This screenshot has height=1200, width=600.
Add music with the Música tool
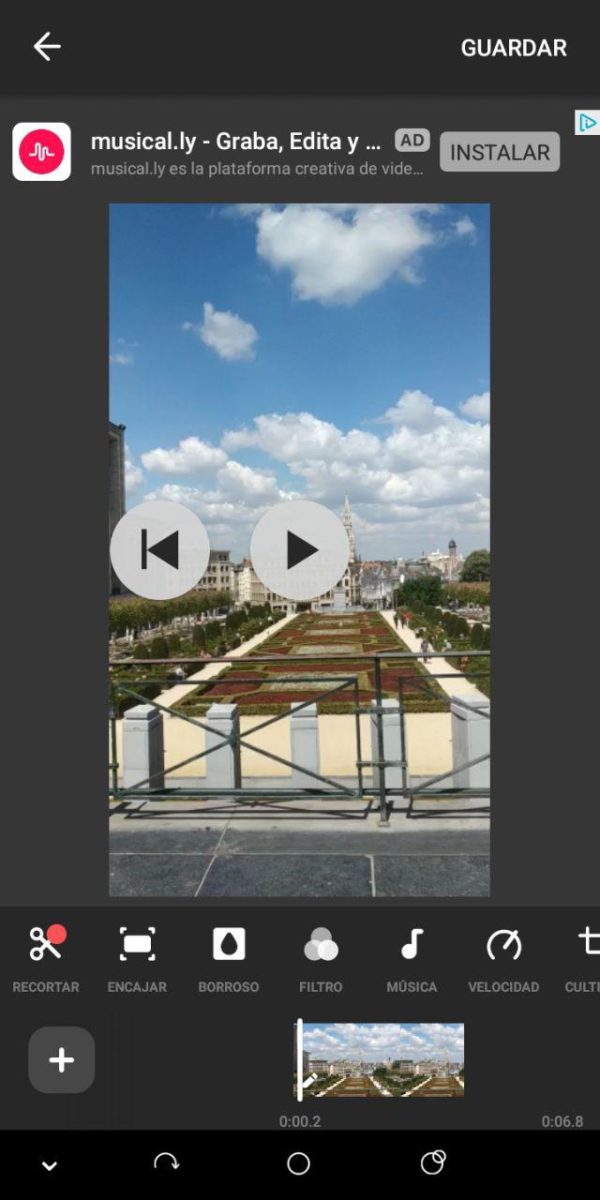point(412,958)
